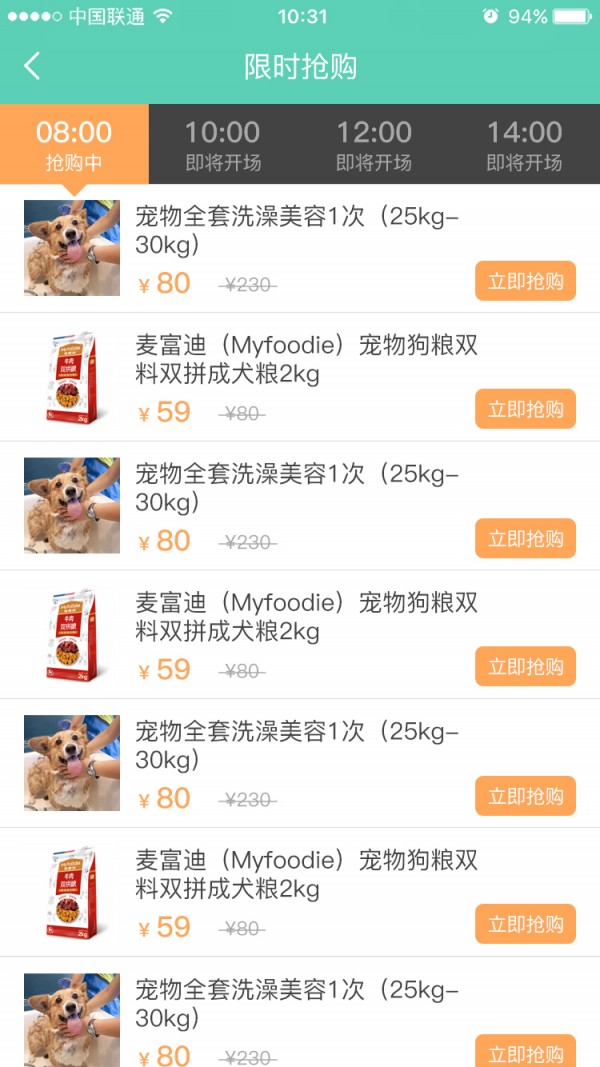Tap 立即抢购 on the second Myfoodie dog food
The width and height of the screenshot is (600, 1067).
525,667
